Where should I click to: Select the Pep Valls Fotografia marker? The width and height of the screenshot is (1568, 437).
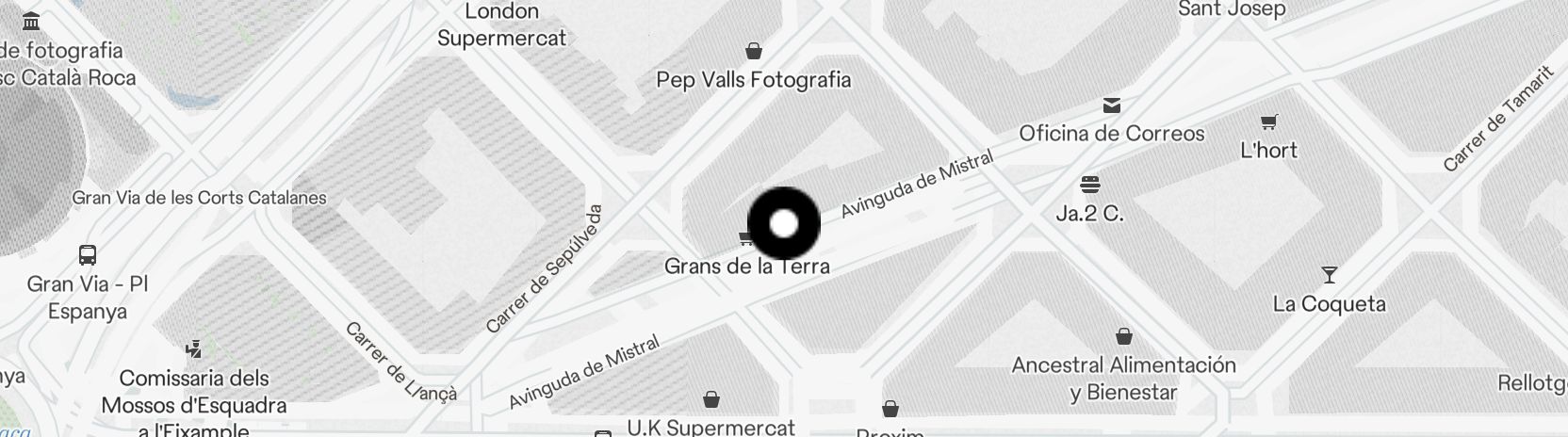[x=753, y=51]
